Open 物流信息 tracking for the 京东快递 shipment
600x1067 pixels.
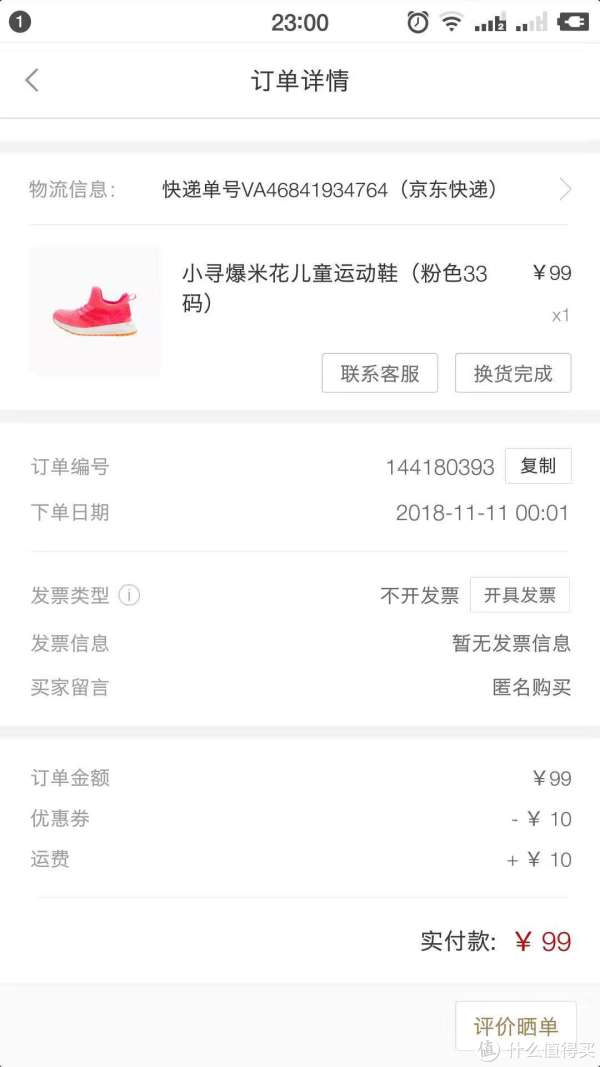tap(565, 189)
